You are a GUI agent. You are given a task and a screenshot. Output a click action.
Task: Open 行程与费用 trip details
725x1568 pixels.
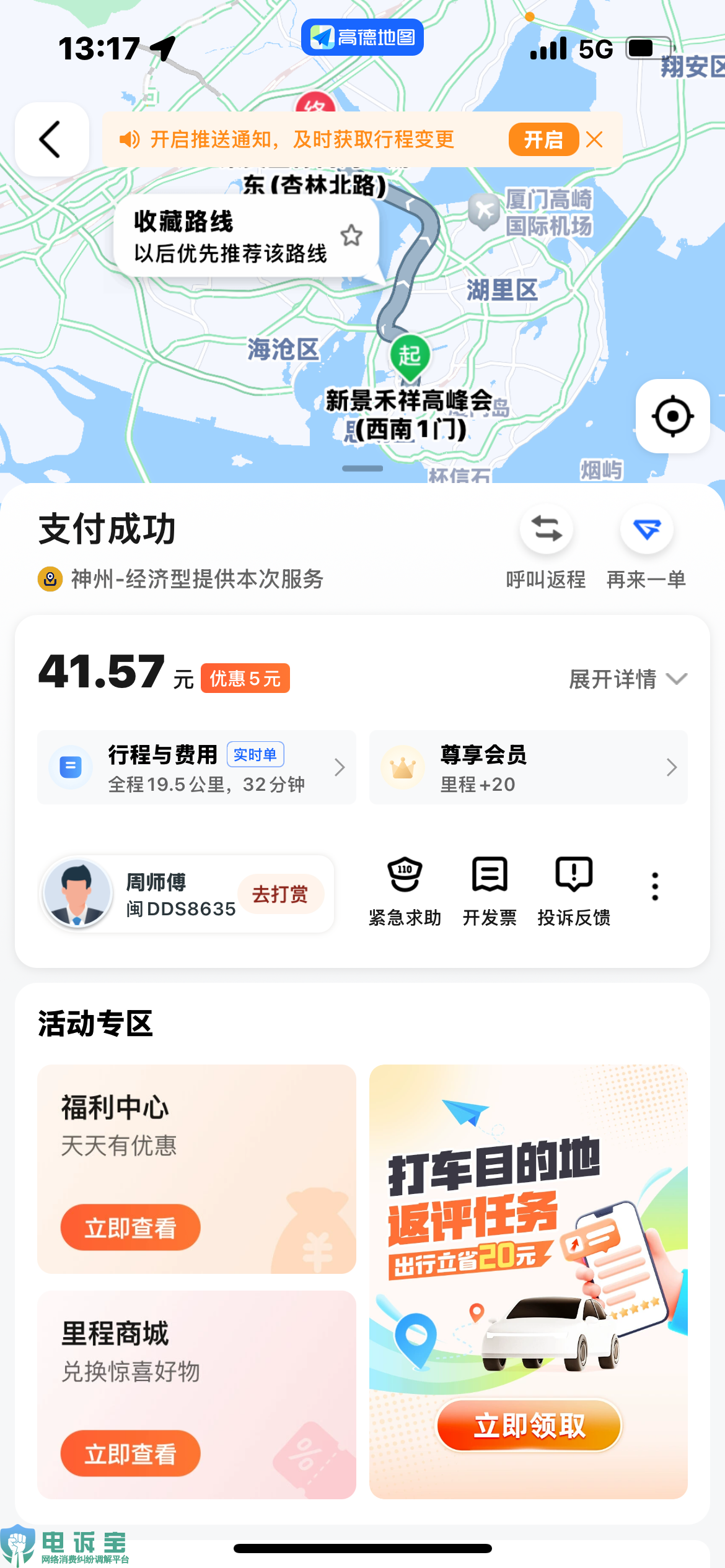[196, 767]
